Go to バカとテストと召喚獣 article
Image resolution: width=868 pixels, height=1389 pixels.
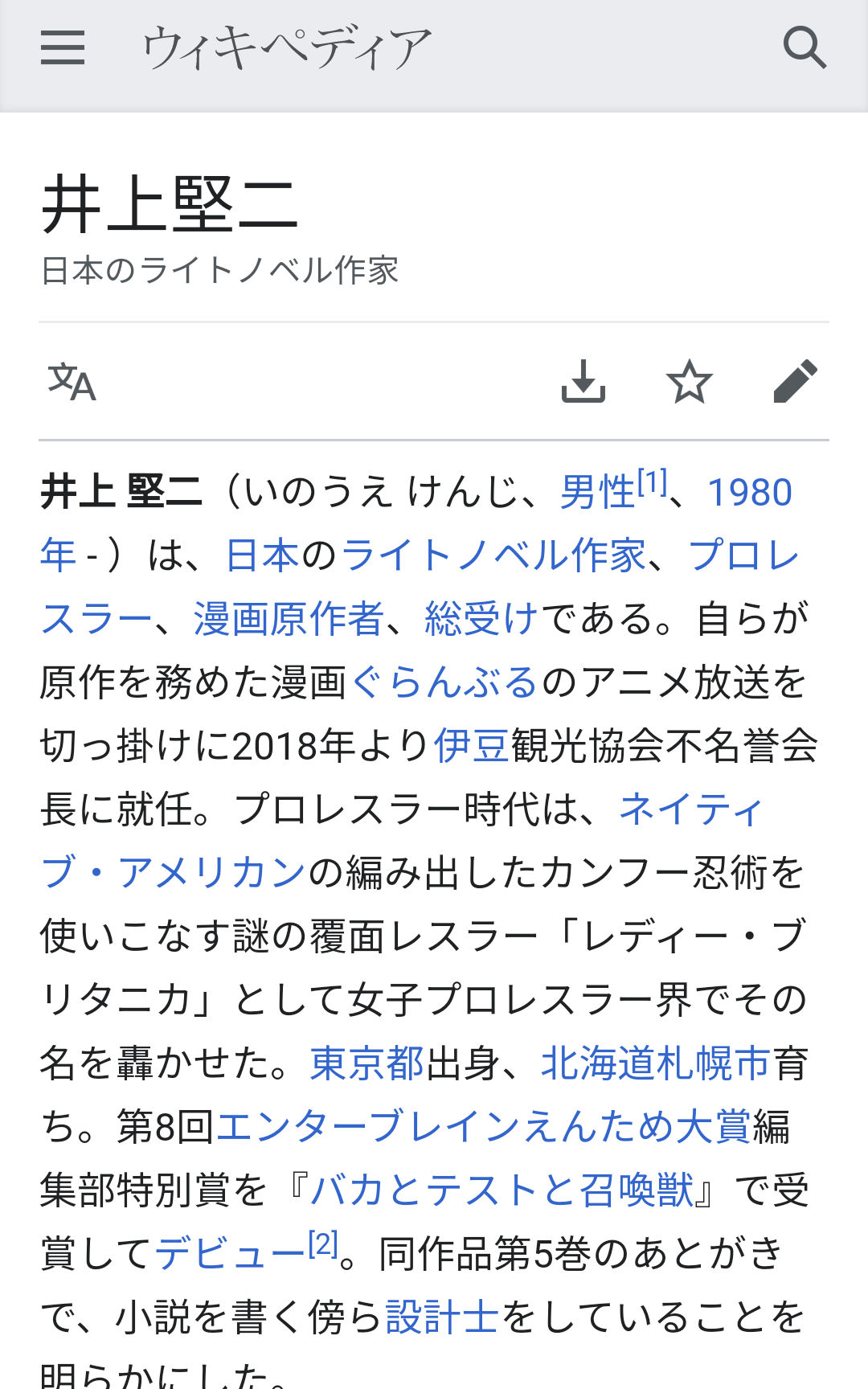pyautogui.click(x=502, y=1190)
